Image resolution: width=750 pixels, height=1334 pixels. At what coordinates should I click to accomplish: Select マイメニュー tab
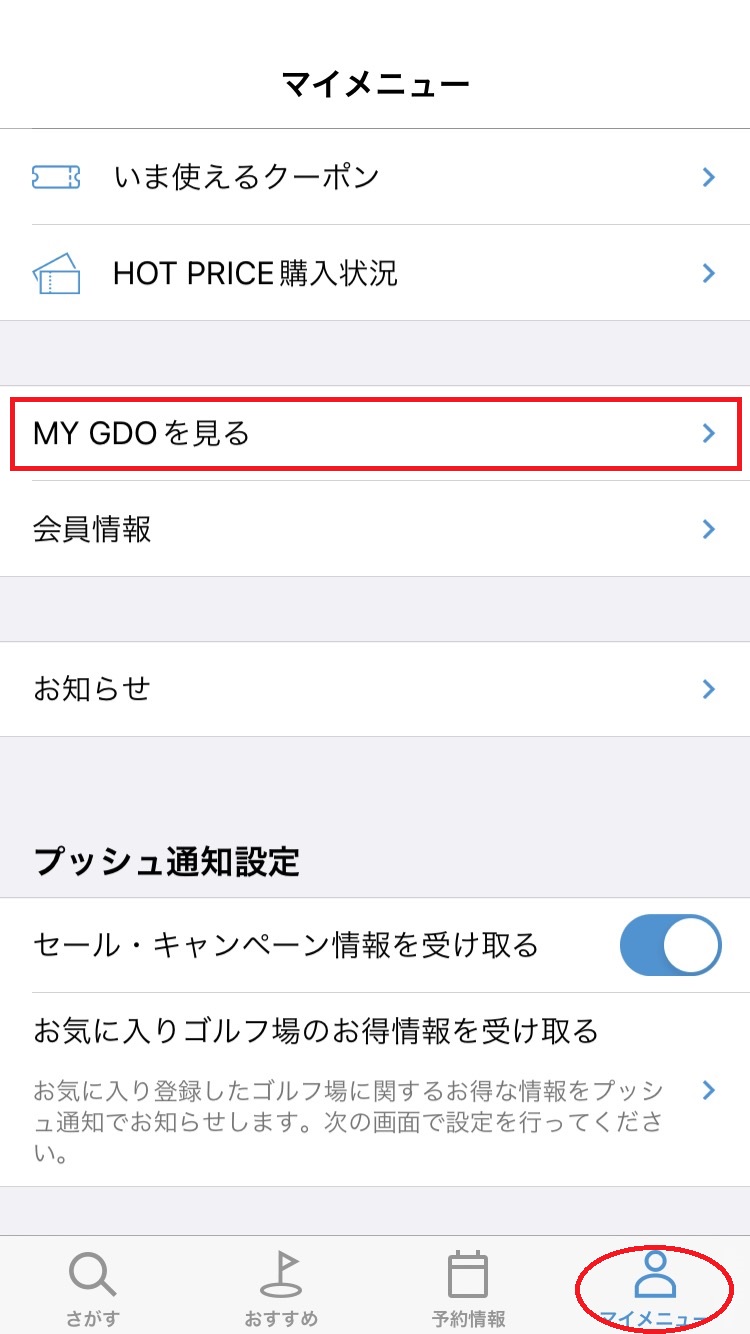[x=655, y=1287]
